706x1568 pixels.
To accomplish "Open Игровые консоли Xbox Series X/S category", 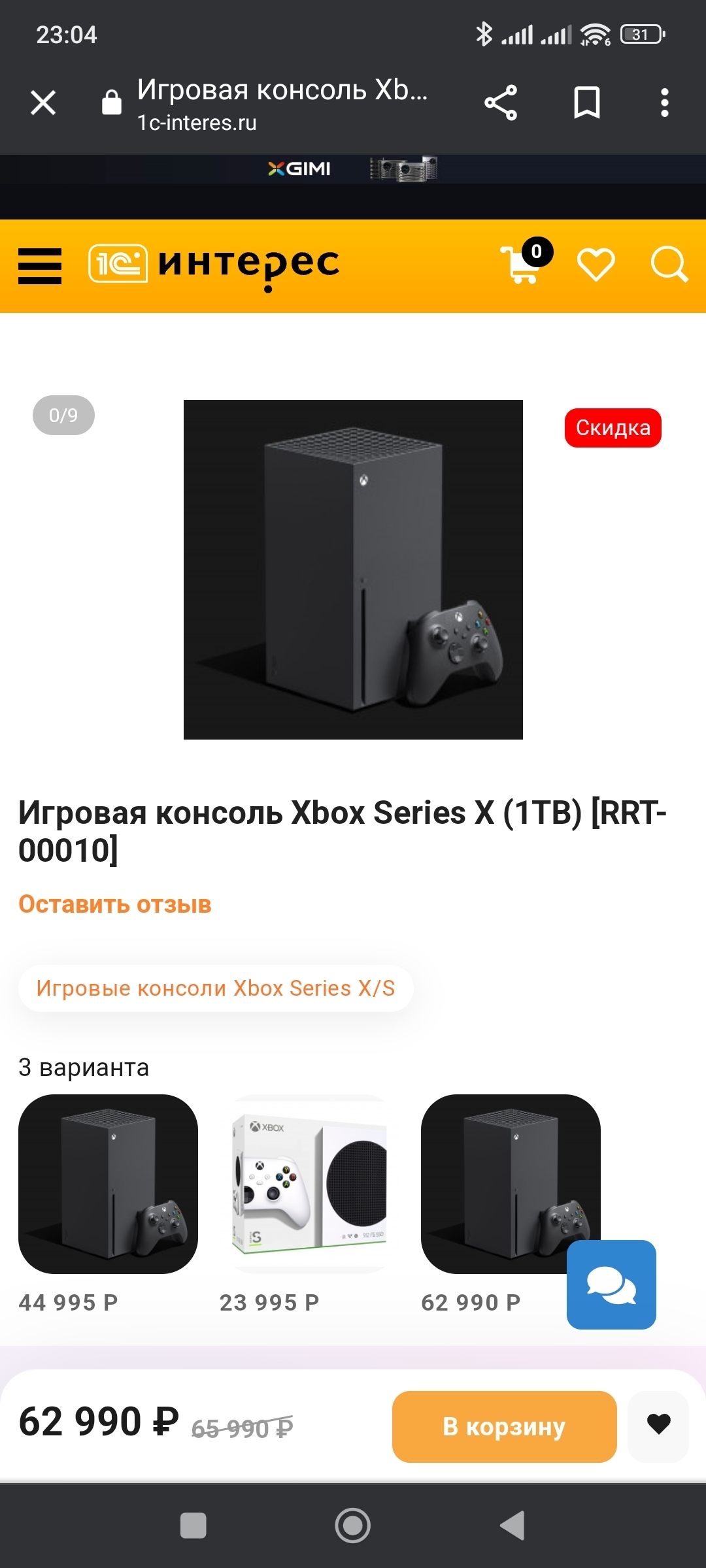I will (216, 988).
